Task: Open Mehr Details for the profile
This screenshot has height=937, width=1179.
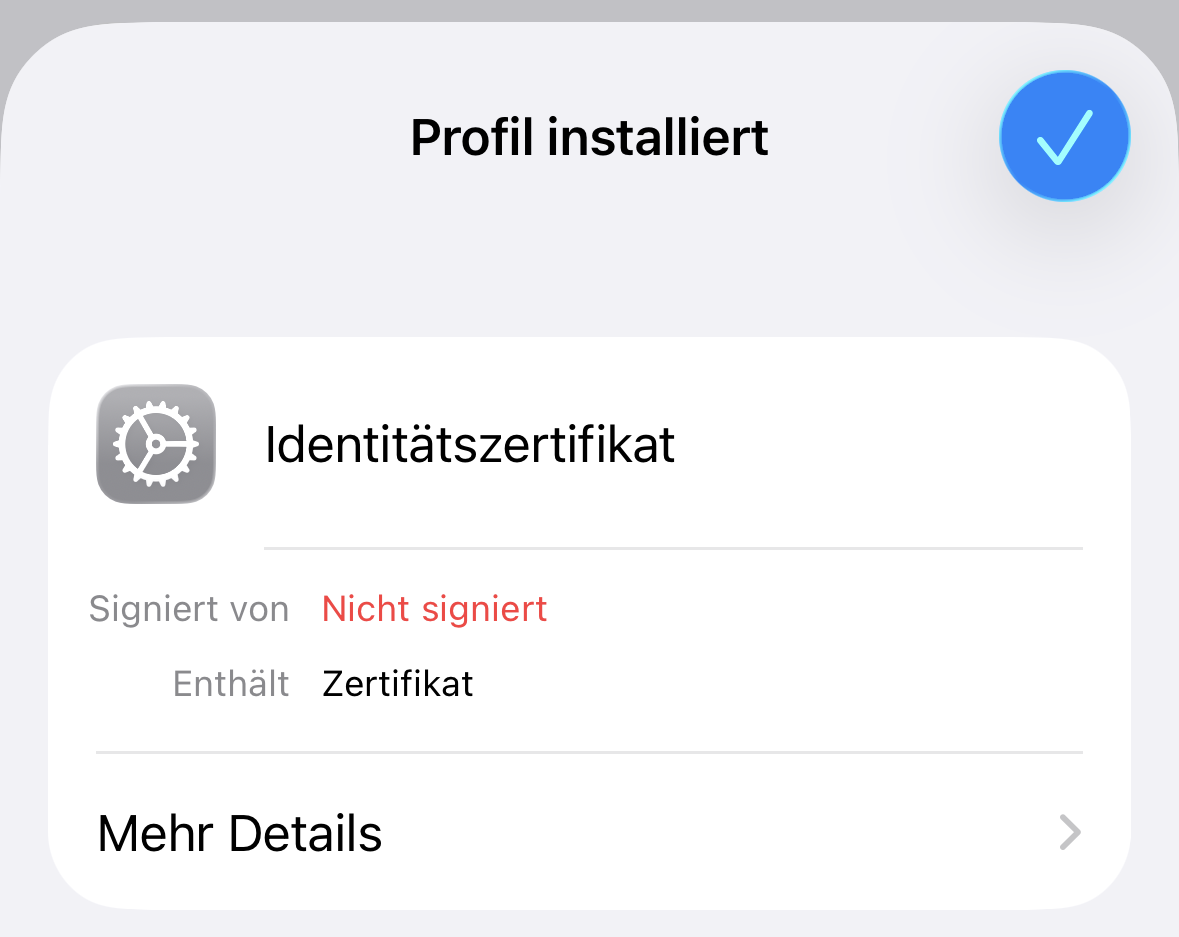Action: 589,832
